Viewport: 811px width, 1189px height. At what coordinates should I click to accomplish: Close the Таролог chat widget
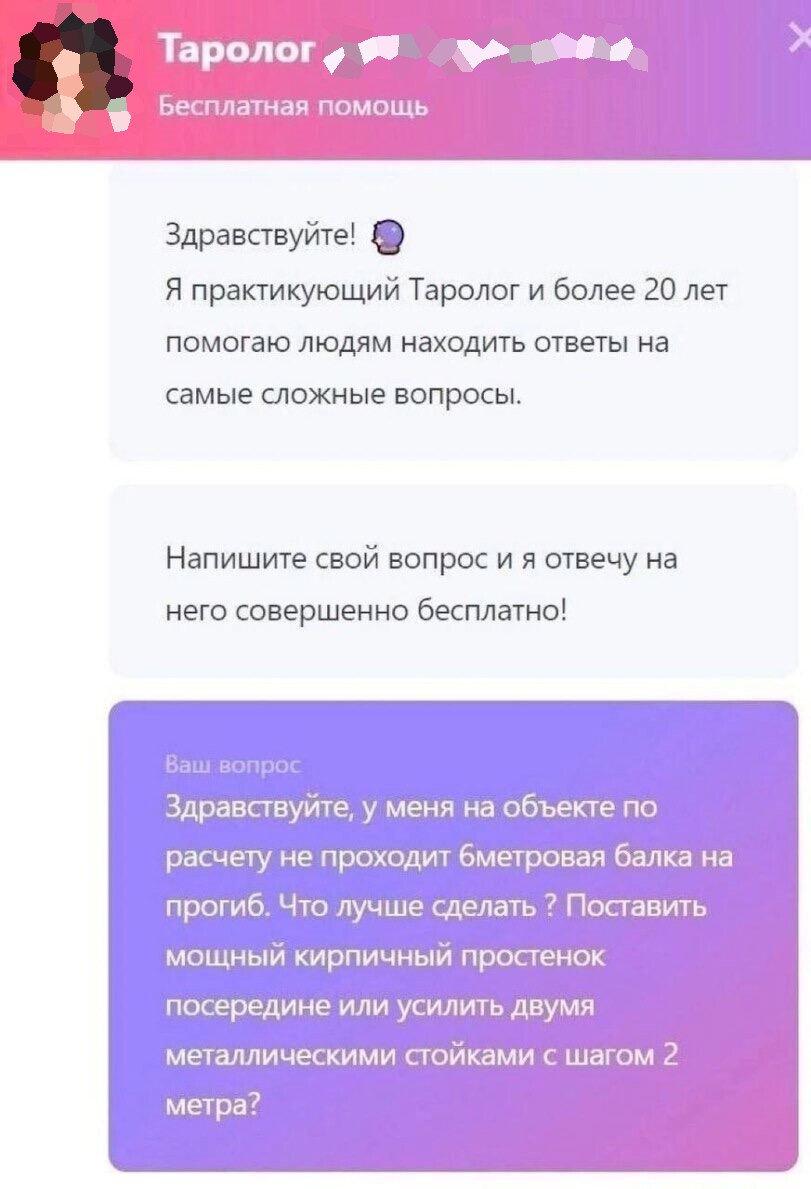coord(800,39)
